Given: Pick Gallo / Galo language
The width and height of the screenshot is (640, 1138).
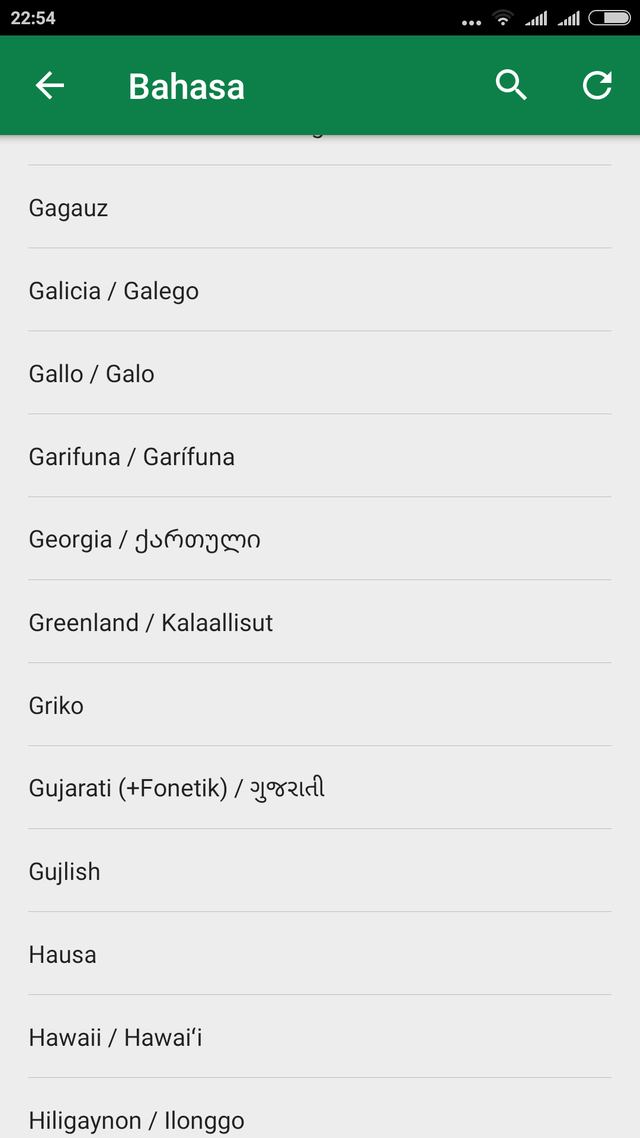Looking at the screenshot, I should 320,373.
